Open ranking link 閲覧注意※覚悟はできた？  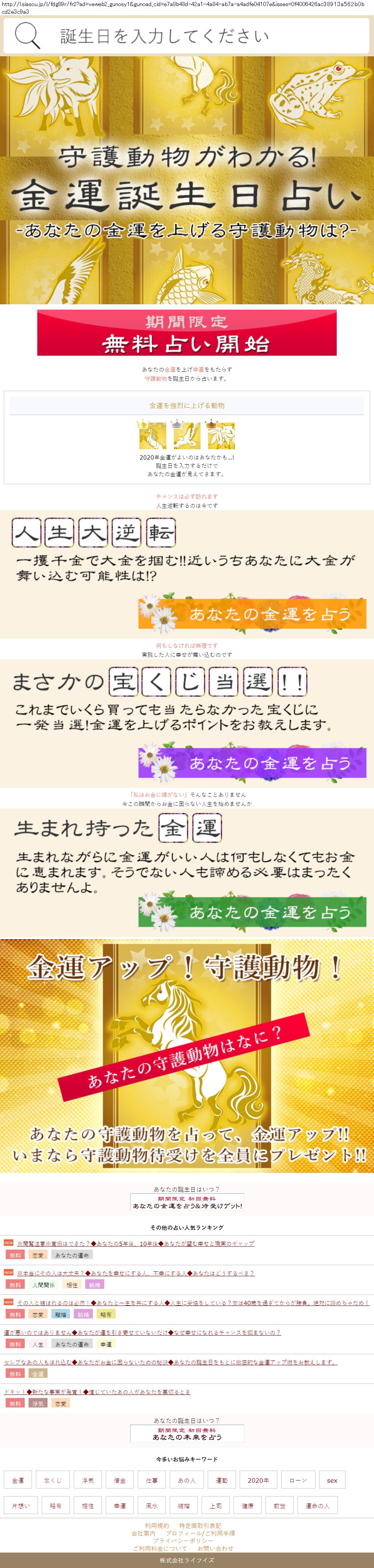click(135, 1243)
